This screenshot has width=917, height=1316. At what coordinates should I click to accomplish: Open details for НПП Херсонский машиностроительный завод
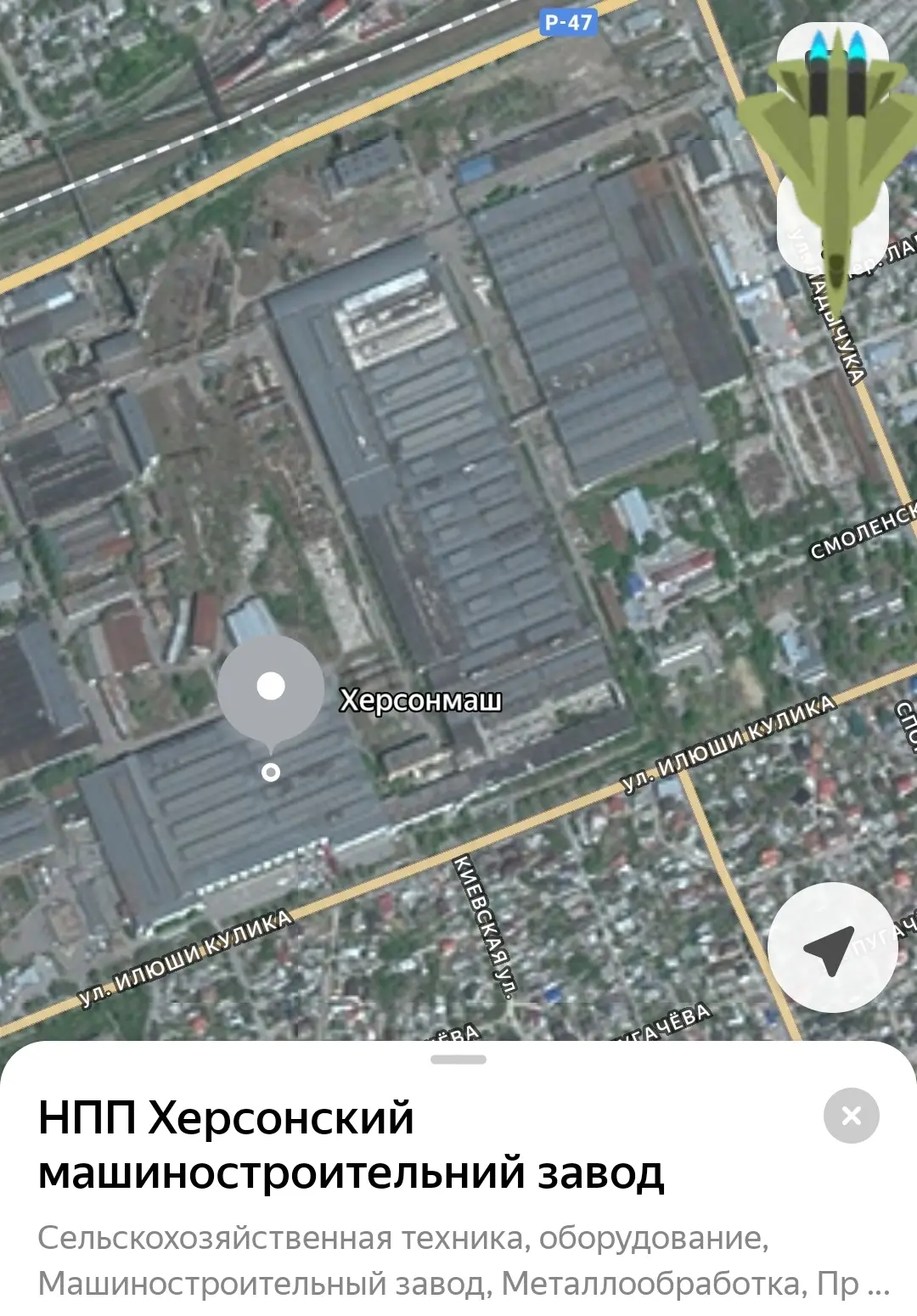352,1144
